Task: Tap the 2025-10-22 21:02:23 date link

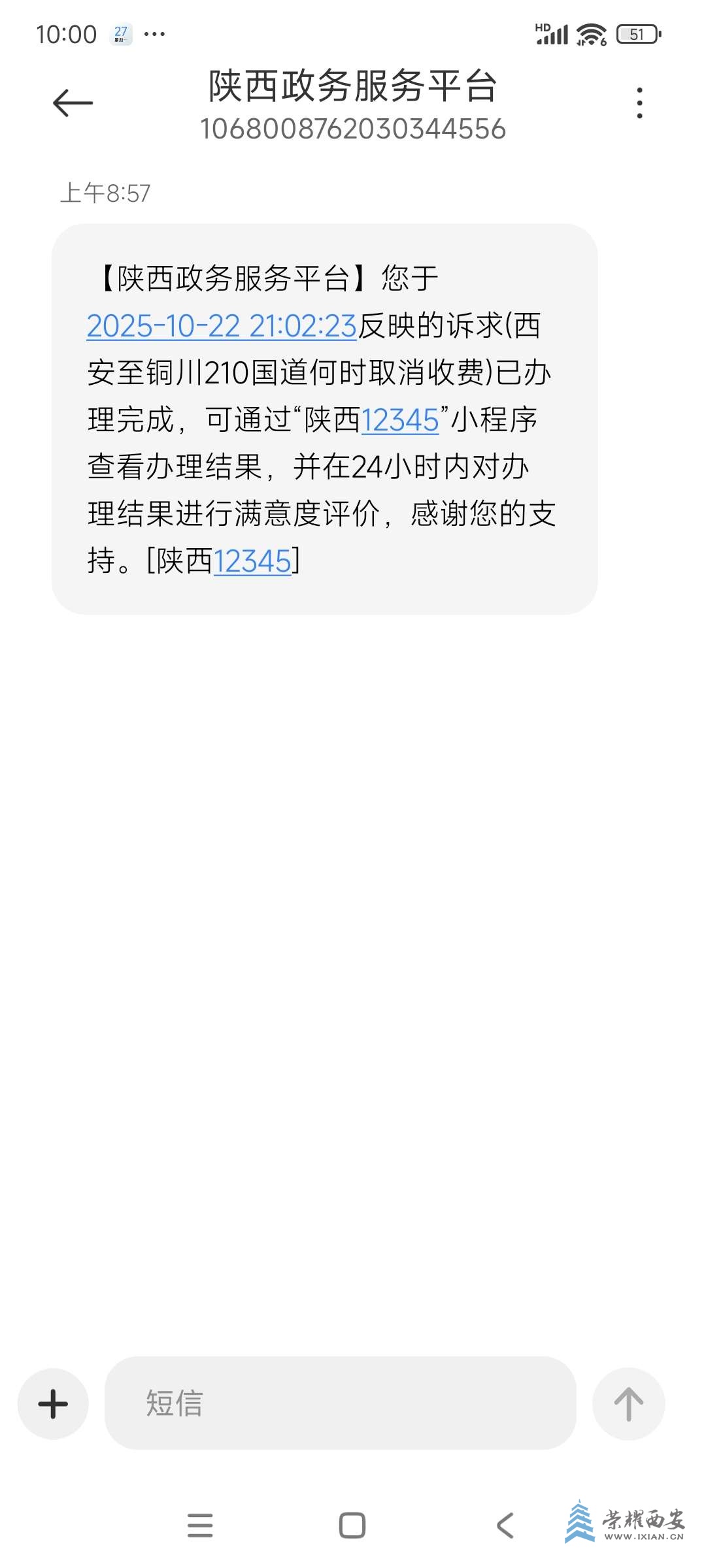Action: click(222, 325)
